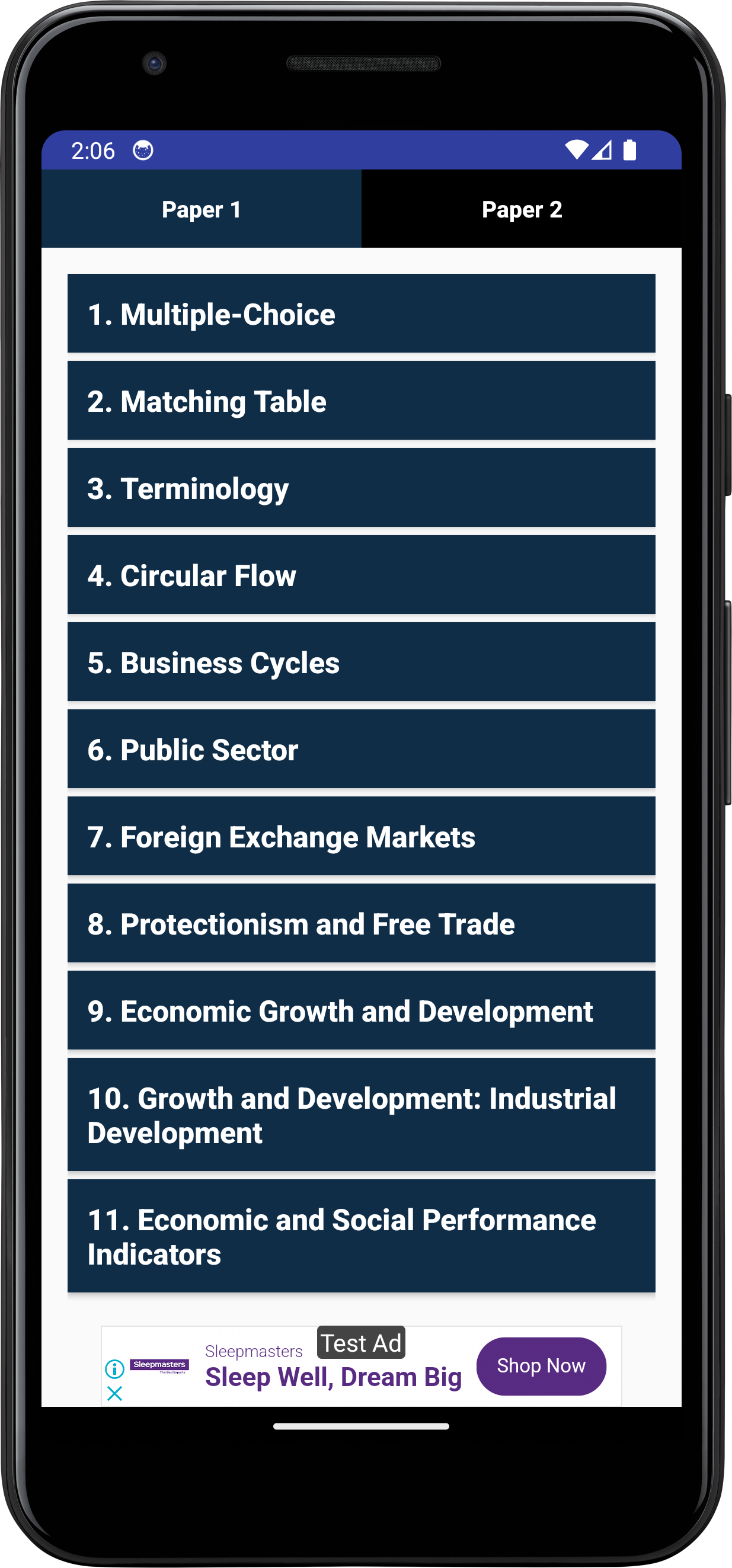
Task: Open the Multiple-Choice section
Action: [361, 313]
